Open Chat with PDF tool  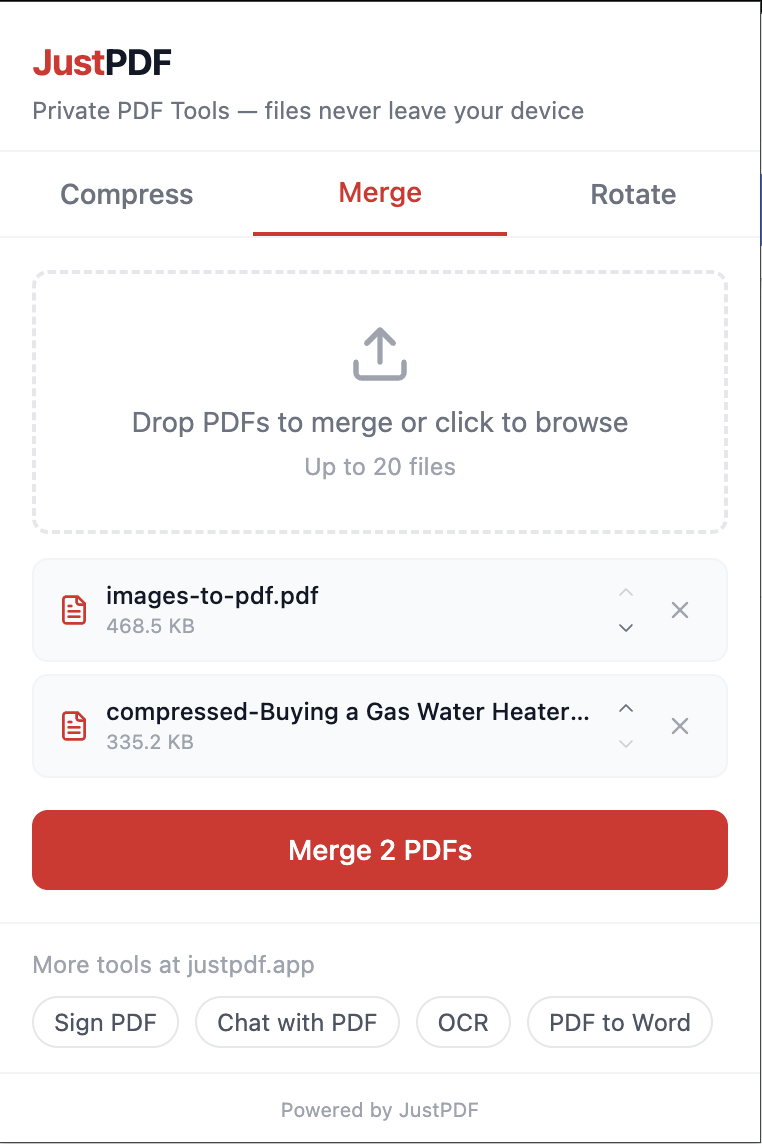[x=297, y=1023]
